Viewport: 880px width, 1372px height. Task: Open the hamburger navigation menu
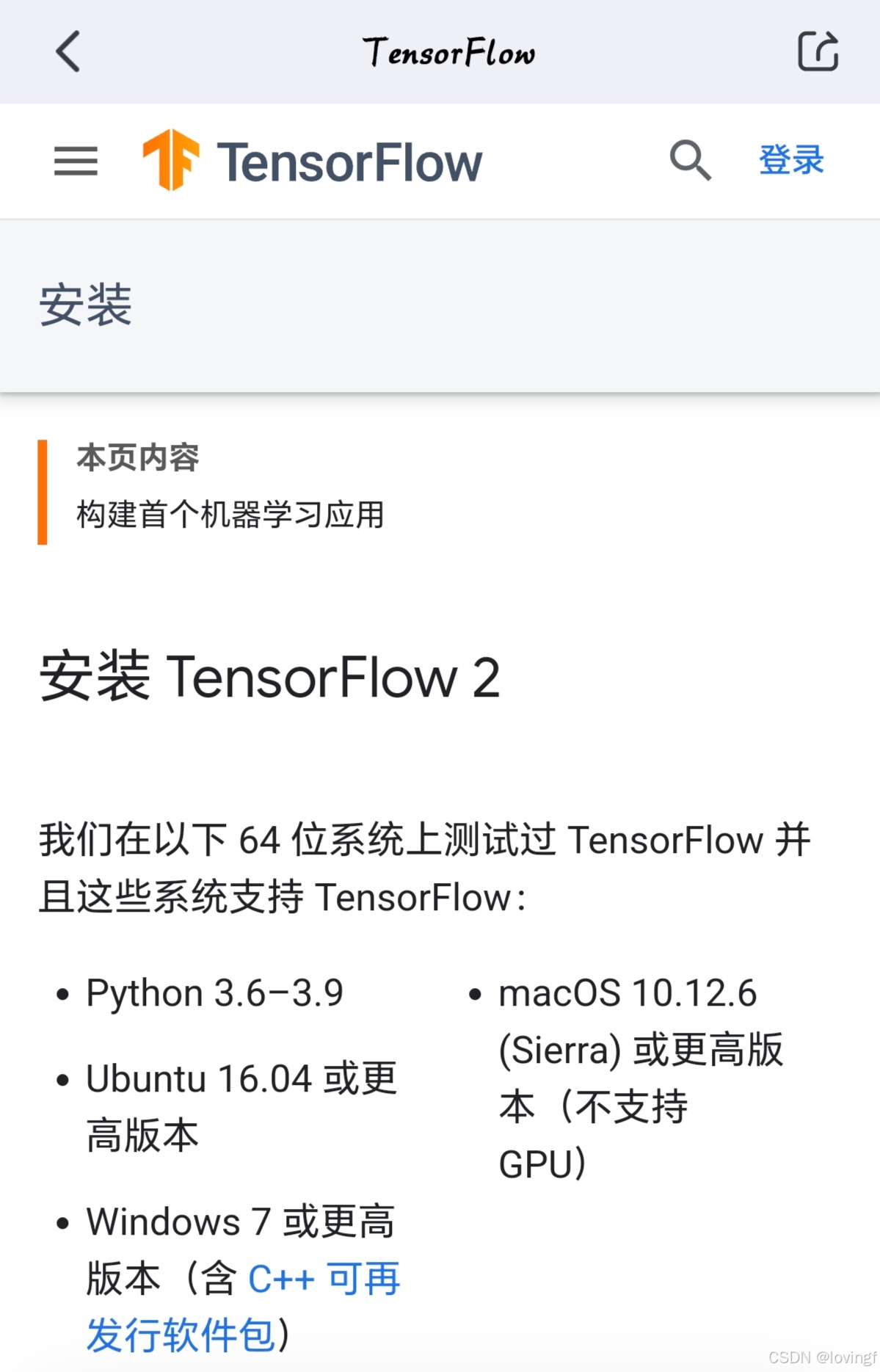click(x=75, y=161)
